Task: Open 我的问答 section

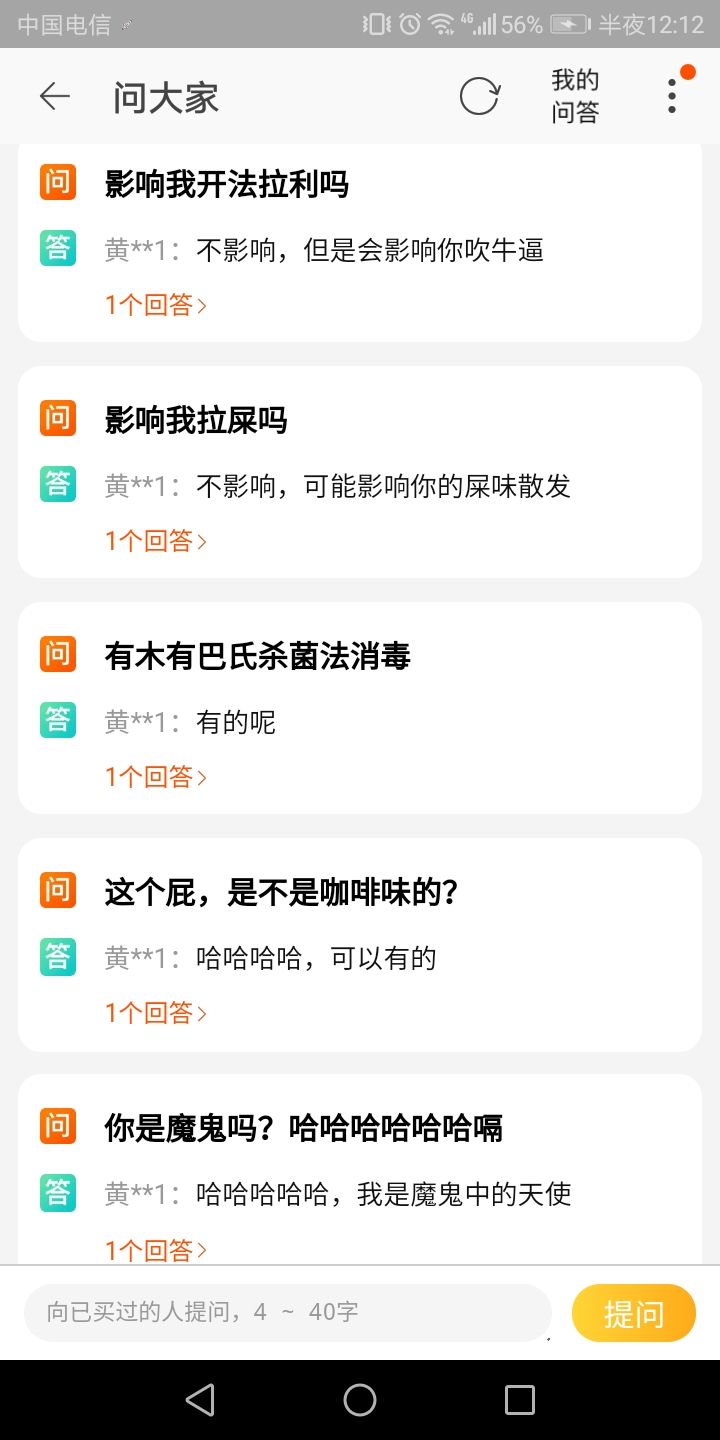Action: 574,96
